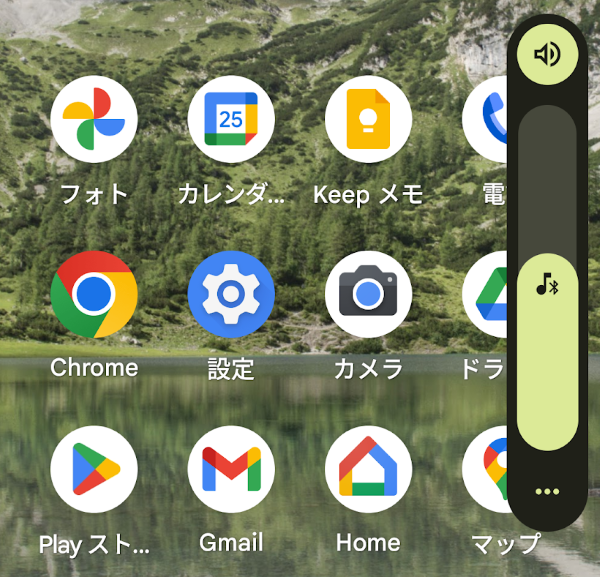The width and height of the screenshot is (600, 577).
Task: Open Keep メモ
Action: 368,119
